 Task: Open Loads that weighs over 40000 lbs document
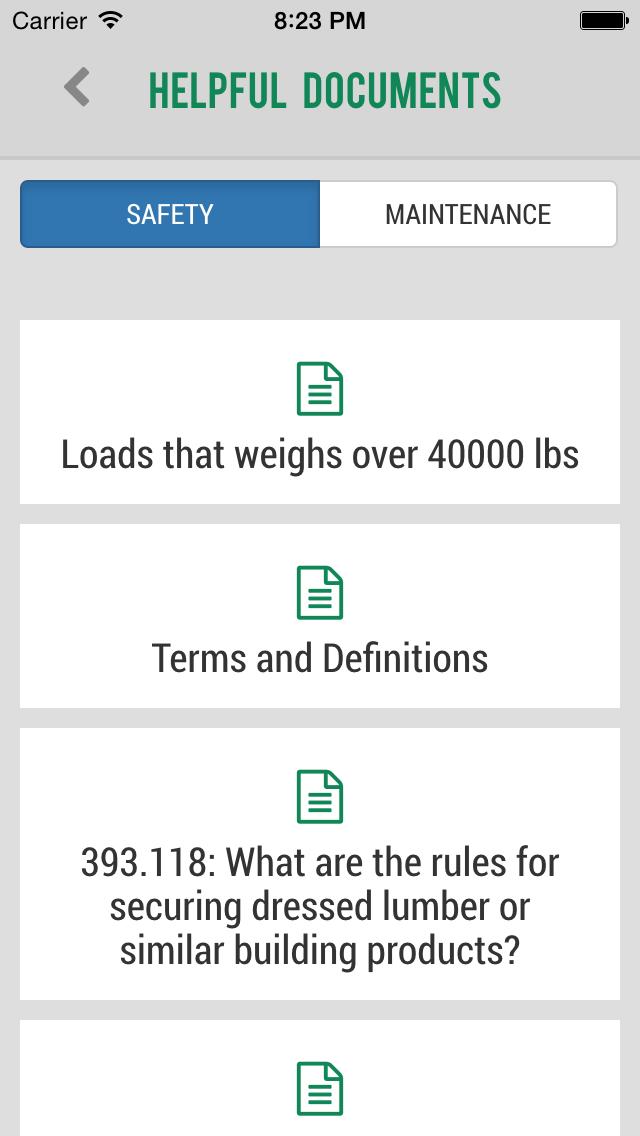(320, 412)
